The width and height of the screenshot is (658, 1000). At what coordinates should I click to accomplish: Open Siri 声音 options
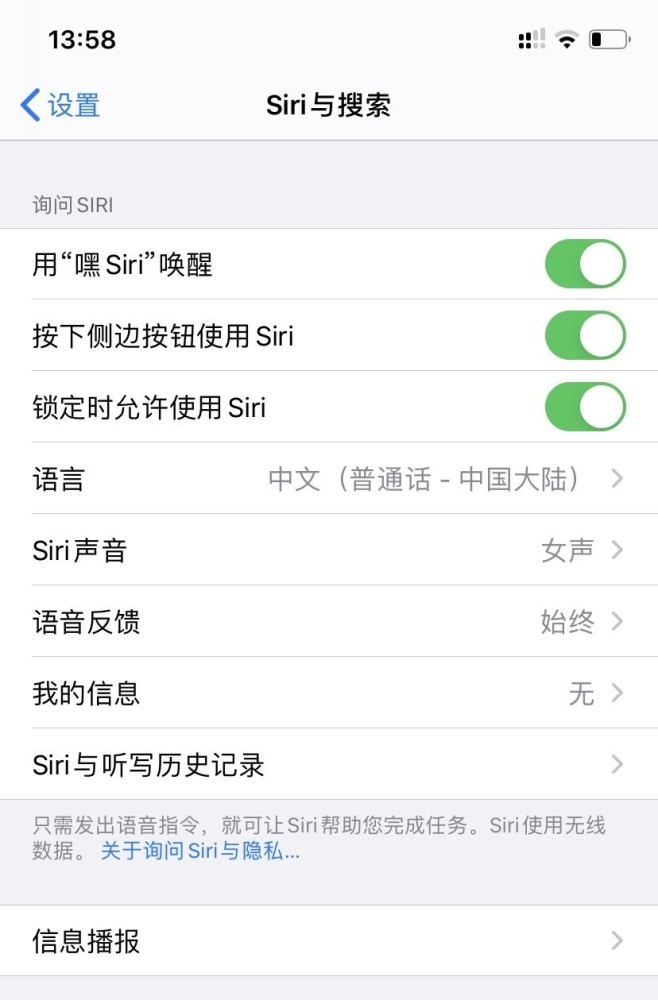(329, 550)
